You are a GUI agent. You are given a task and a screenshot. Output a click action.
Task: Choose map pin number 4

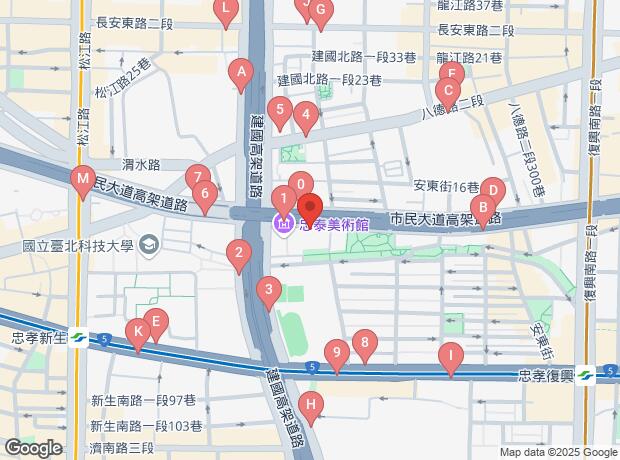click(306, 116)
